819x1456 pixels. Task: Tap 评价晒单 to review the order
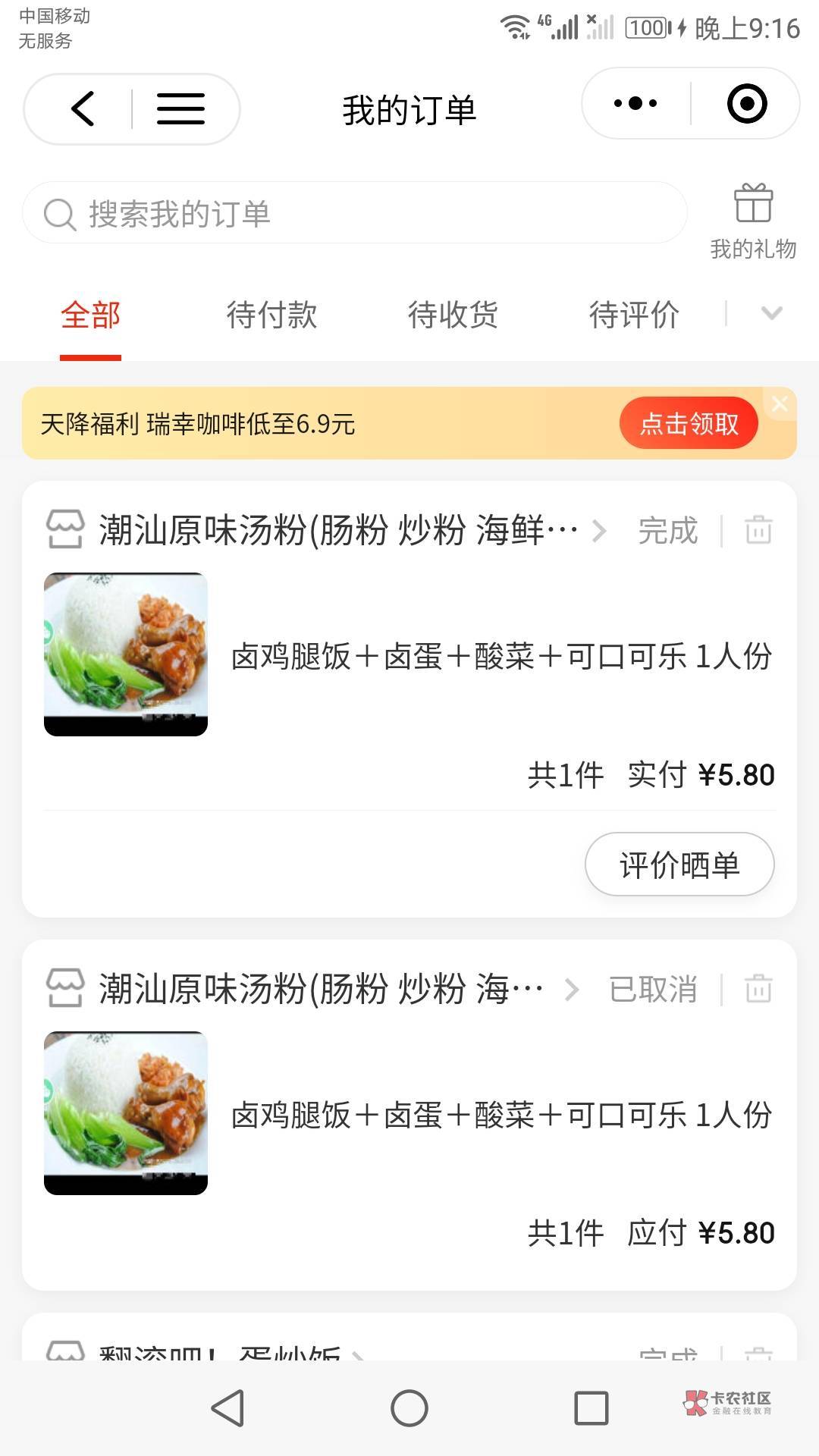679,864
